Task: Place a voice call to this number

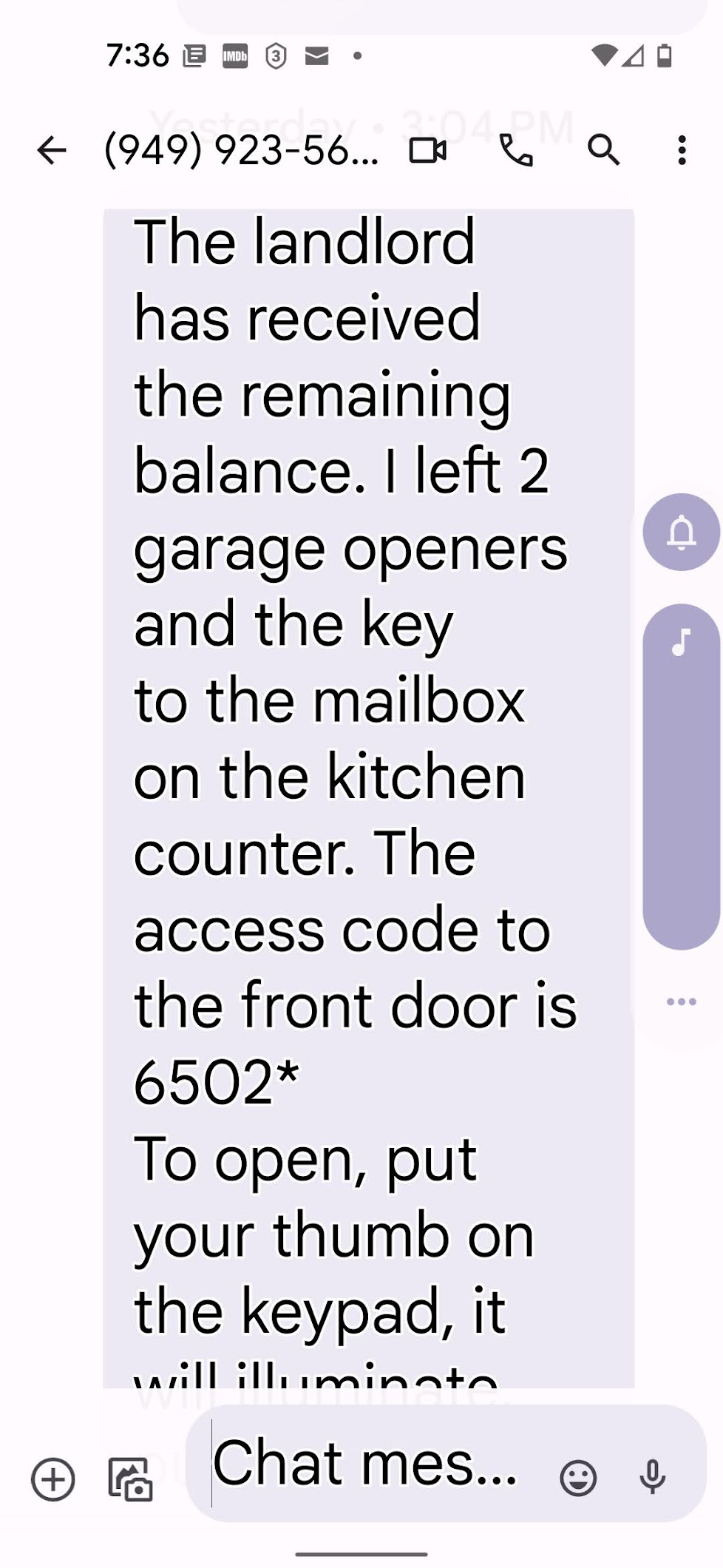Action: 515,150
